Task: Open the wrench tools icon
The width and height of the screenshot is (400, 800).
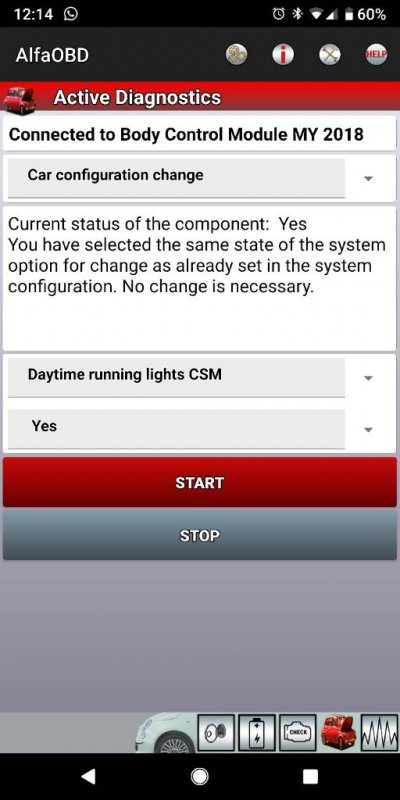Action: [x=330, y=55]
